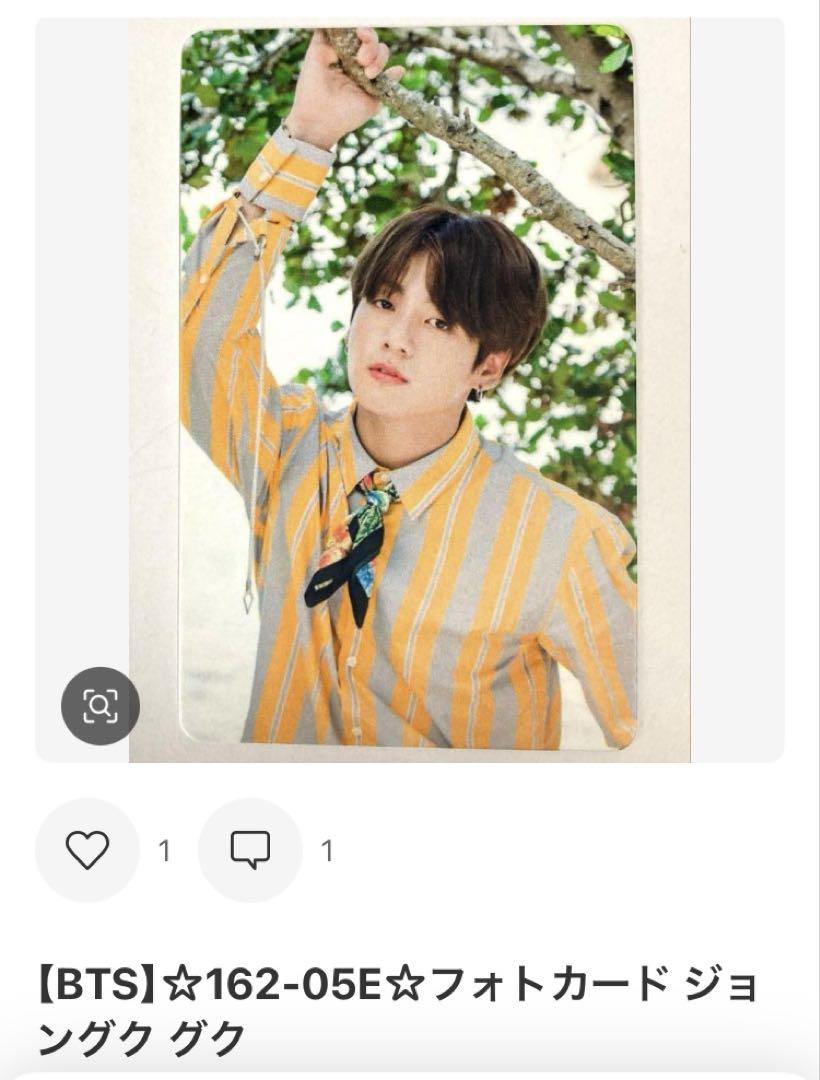Tap the image search icon on photo
Image resolution: width=820 pixels, height=1080 pixels.
[100, 706]
